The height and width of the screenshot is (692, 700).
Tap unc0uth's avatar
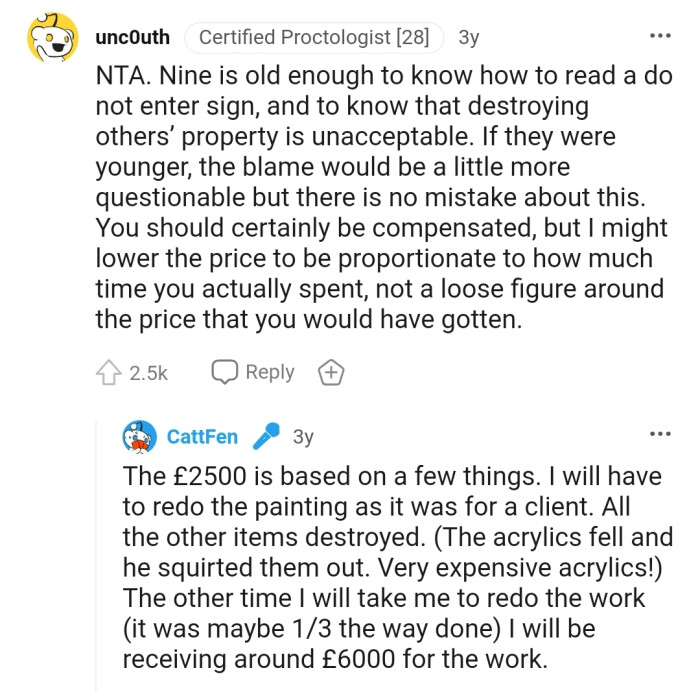52,38
